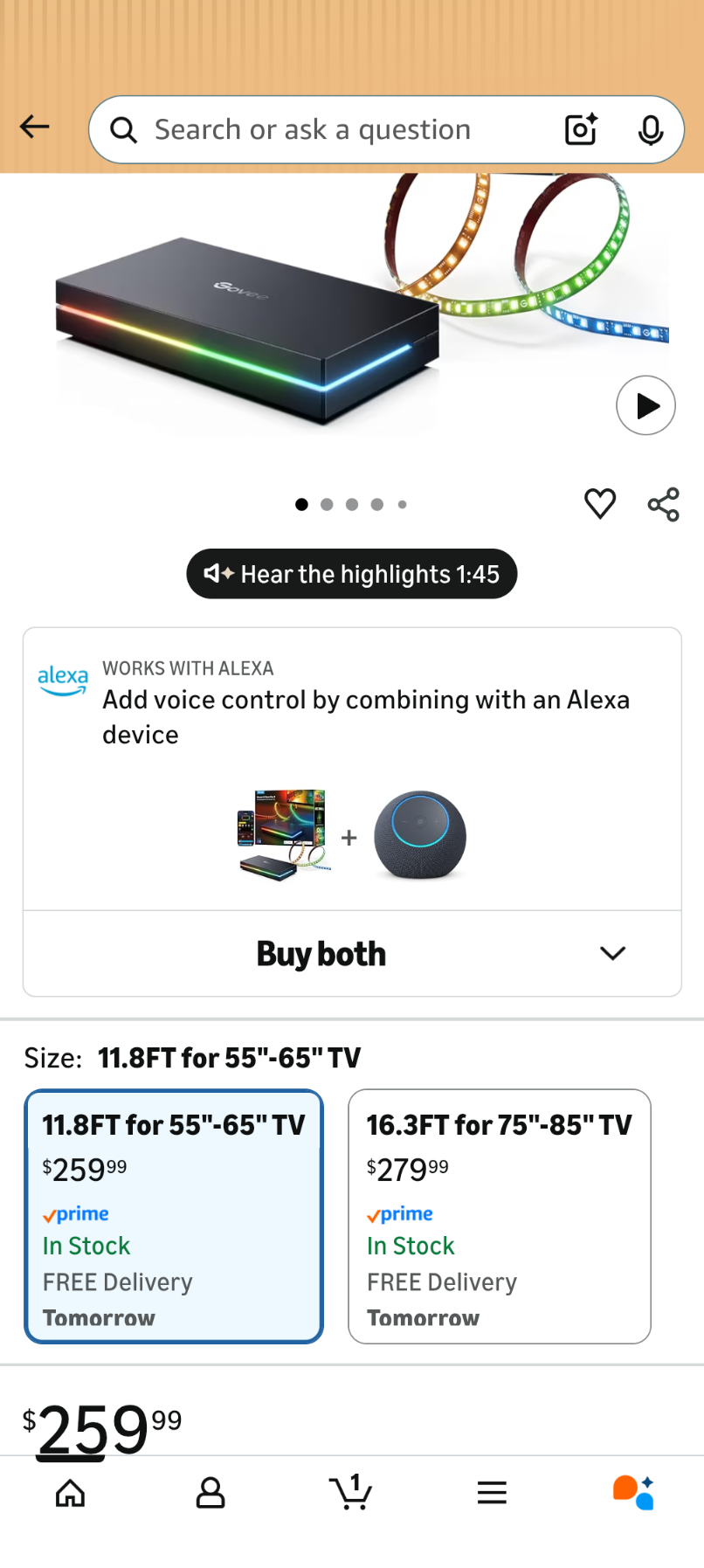704x1568 pixels.
Task: Play the product video
Action: click(x=645, y=405)
